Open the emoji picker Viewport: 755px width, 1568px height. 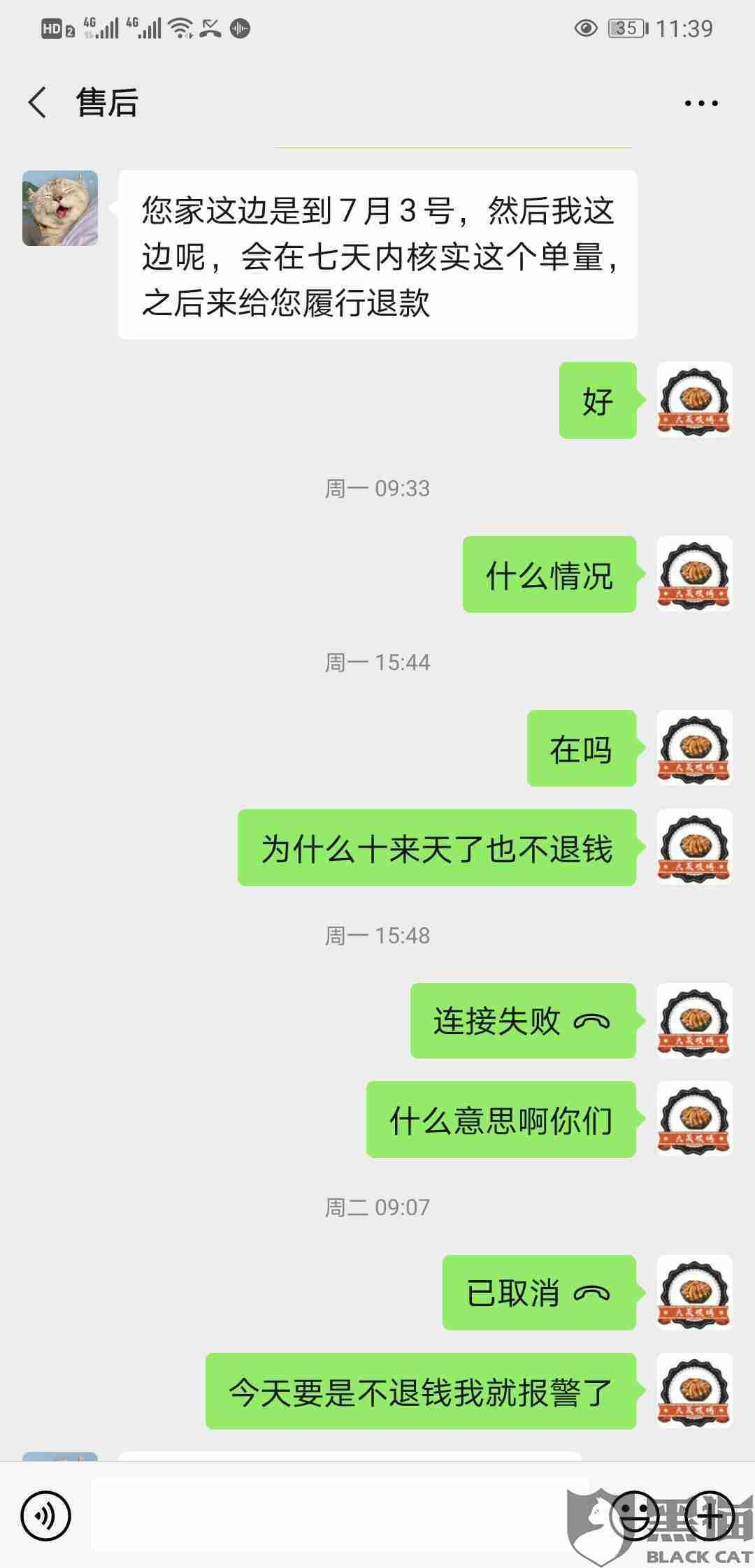tap(635, 1515)
